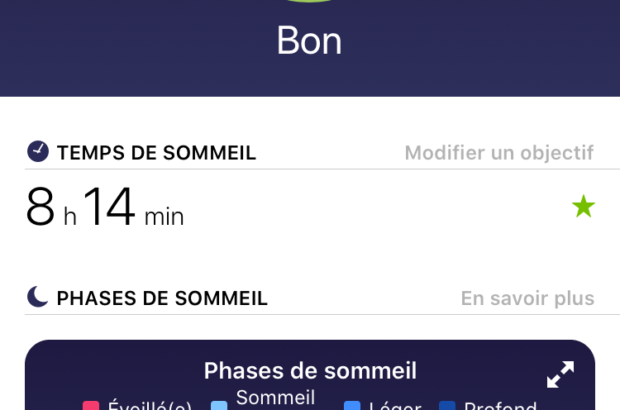Viewport: 620px width, 410px height.
Task: Tap Modifier un objectif link
Action: coord(499,153)
